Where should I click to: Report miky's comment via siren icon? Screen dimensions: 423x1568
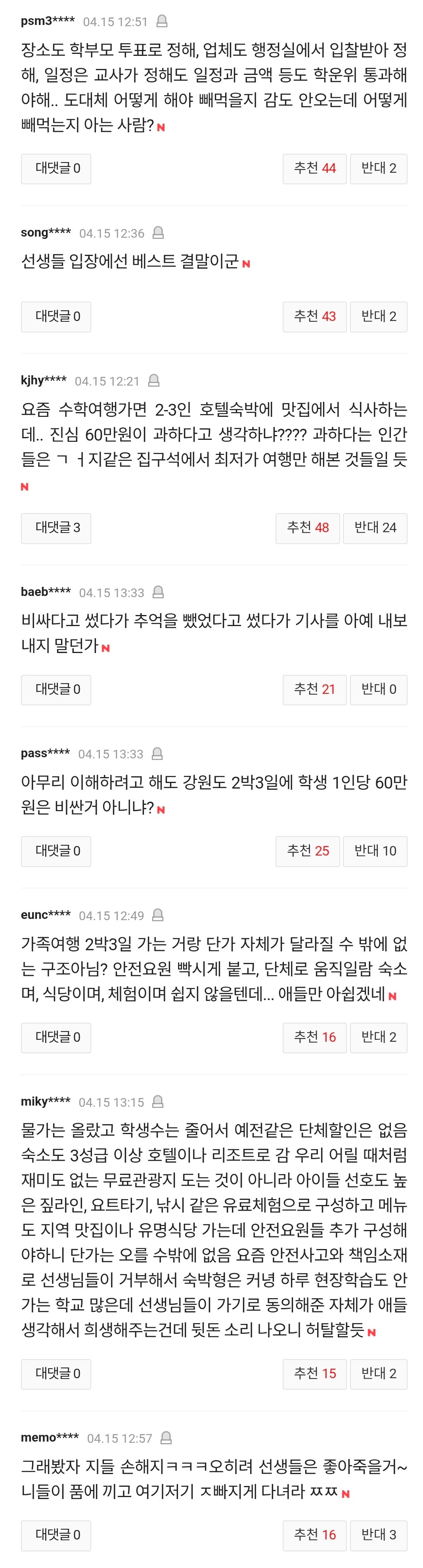point(158,1102)
